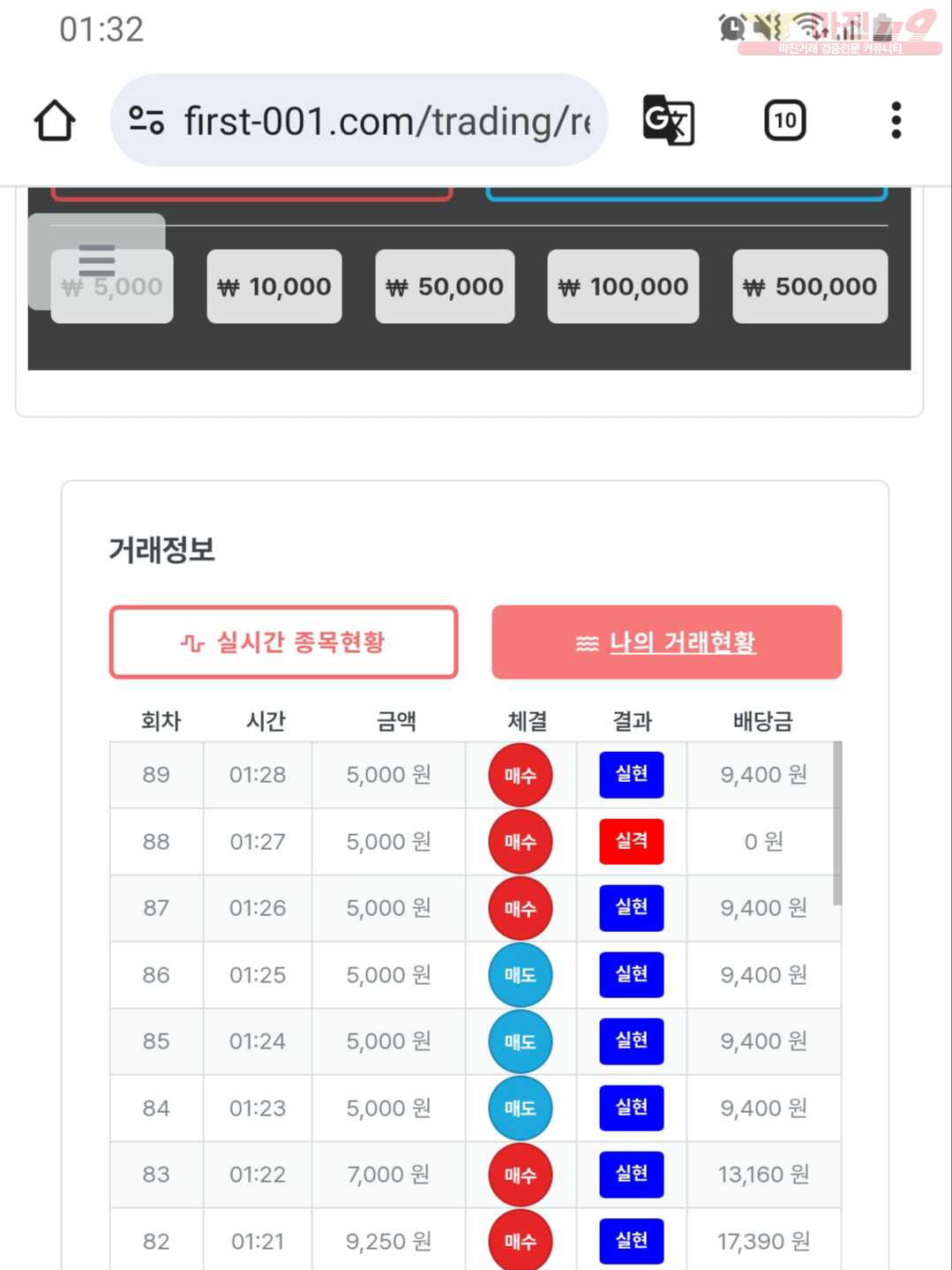This screenshot has height=1270, width=952.
Task: Go to the browser home page
Action: click(55, 121)
